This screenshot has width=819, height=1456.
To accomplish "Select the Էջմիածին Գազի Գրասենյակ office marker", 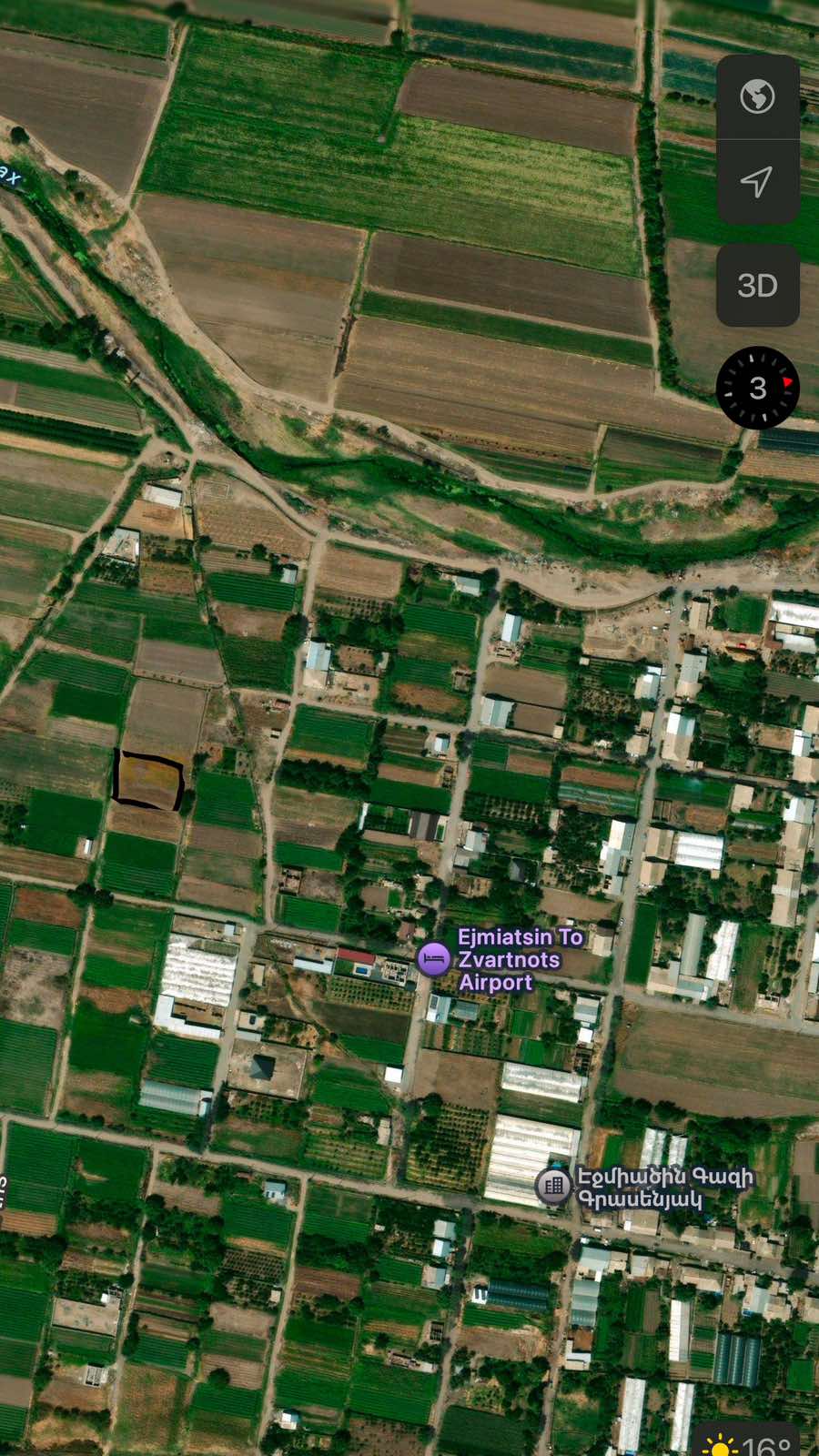I will [x=553, y=1186].
